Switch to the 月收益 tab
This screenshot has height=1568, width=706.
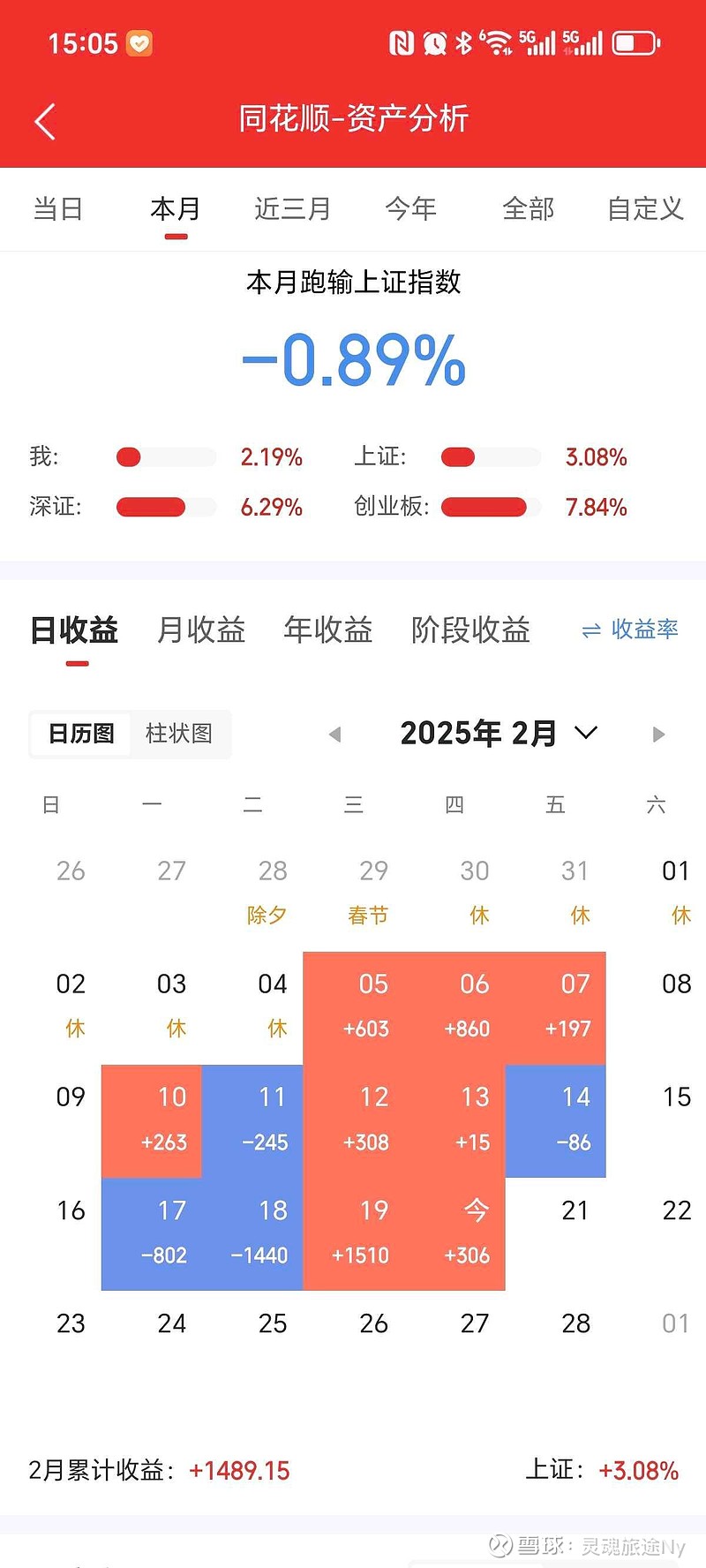201,630
